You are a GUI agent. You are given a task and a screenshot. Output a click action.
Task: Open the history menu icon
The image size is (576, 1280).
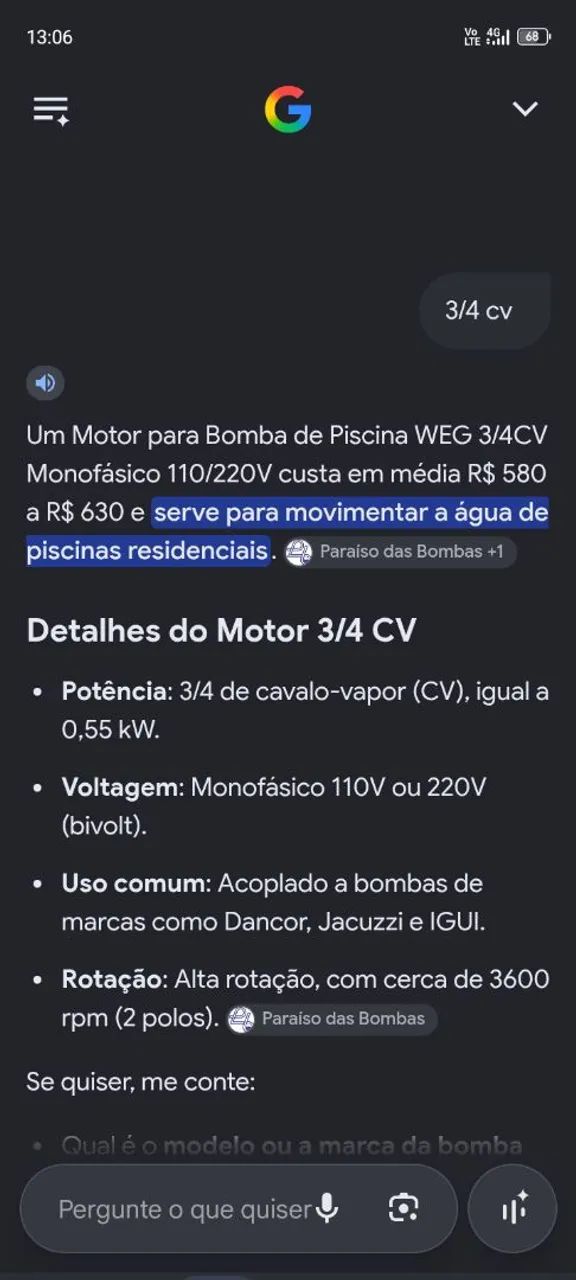point(51,109)
